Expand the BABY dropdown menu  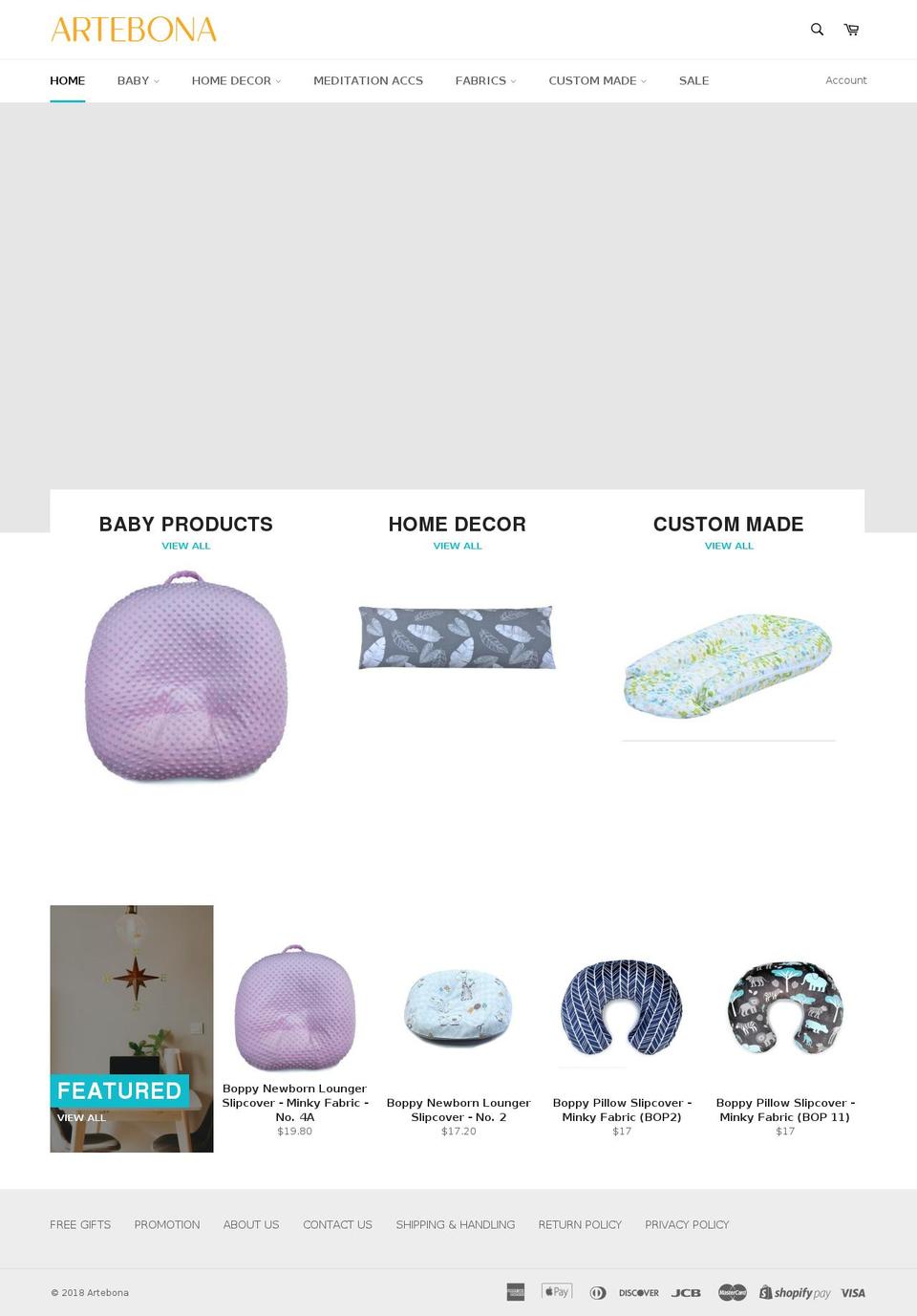click(x=138, y=81)
